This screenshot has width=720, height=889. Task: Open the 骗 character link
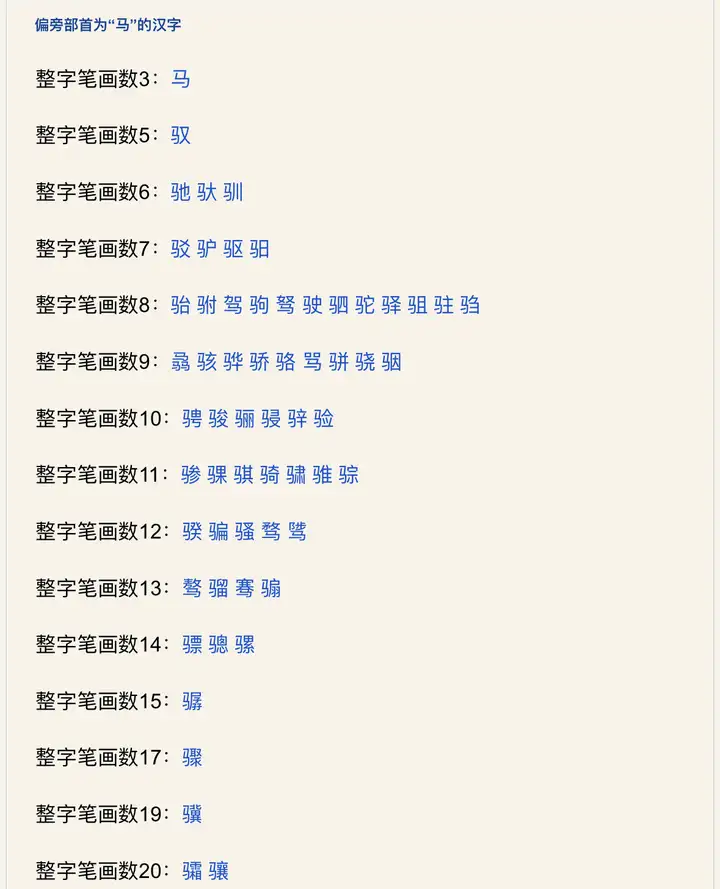click(x=218, y=532)
